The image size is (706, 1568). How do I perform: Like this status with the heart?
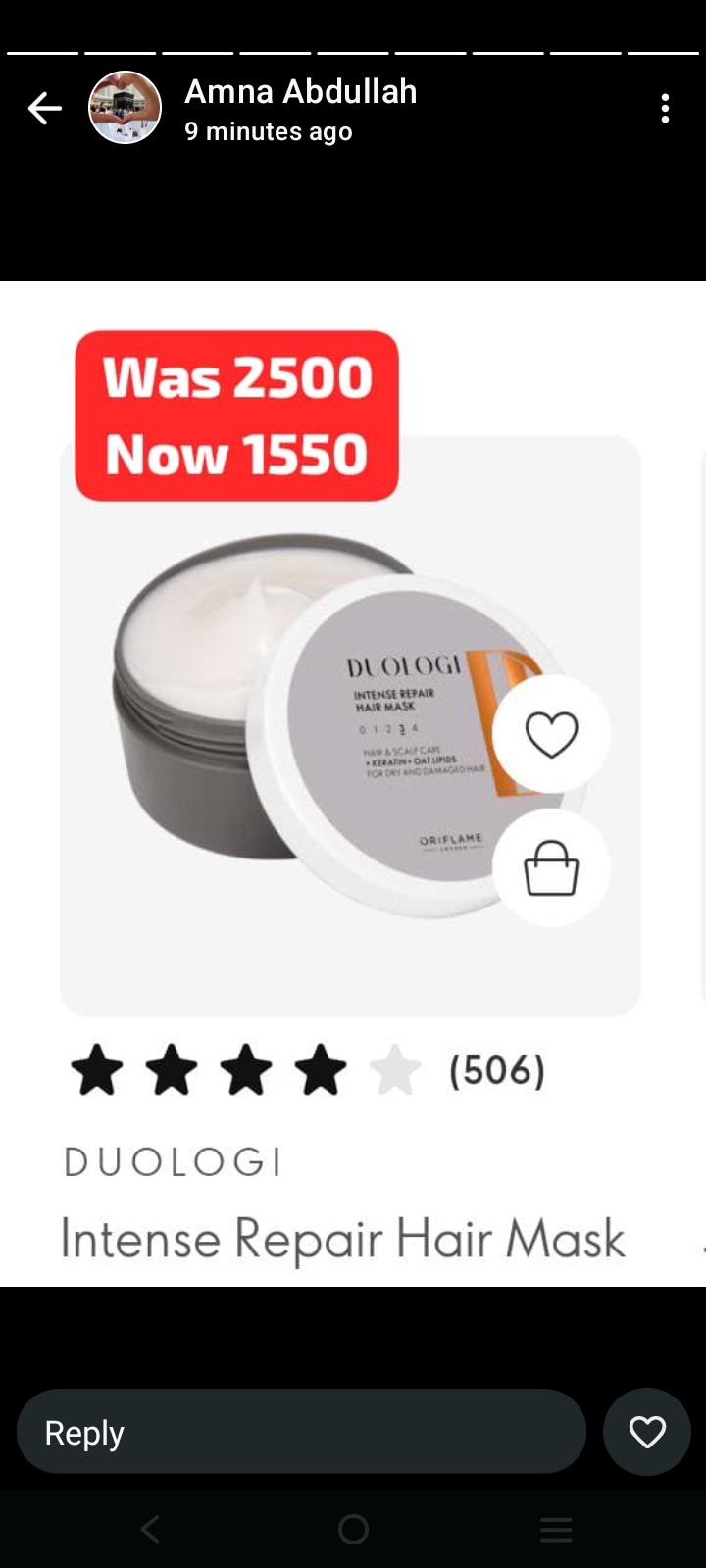tap(647, 1432)
